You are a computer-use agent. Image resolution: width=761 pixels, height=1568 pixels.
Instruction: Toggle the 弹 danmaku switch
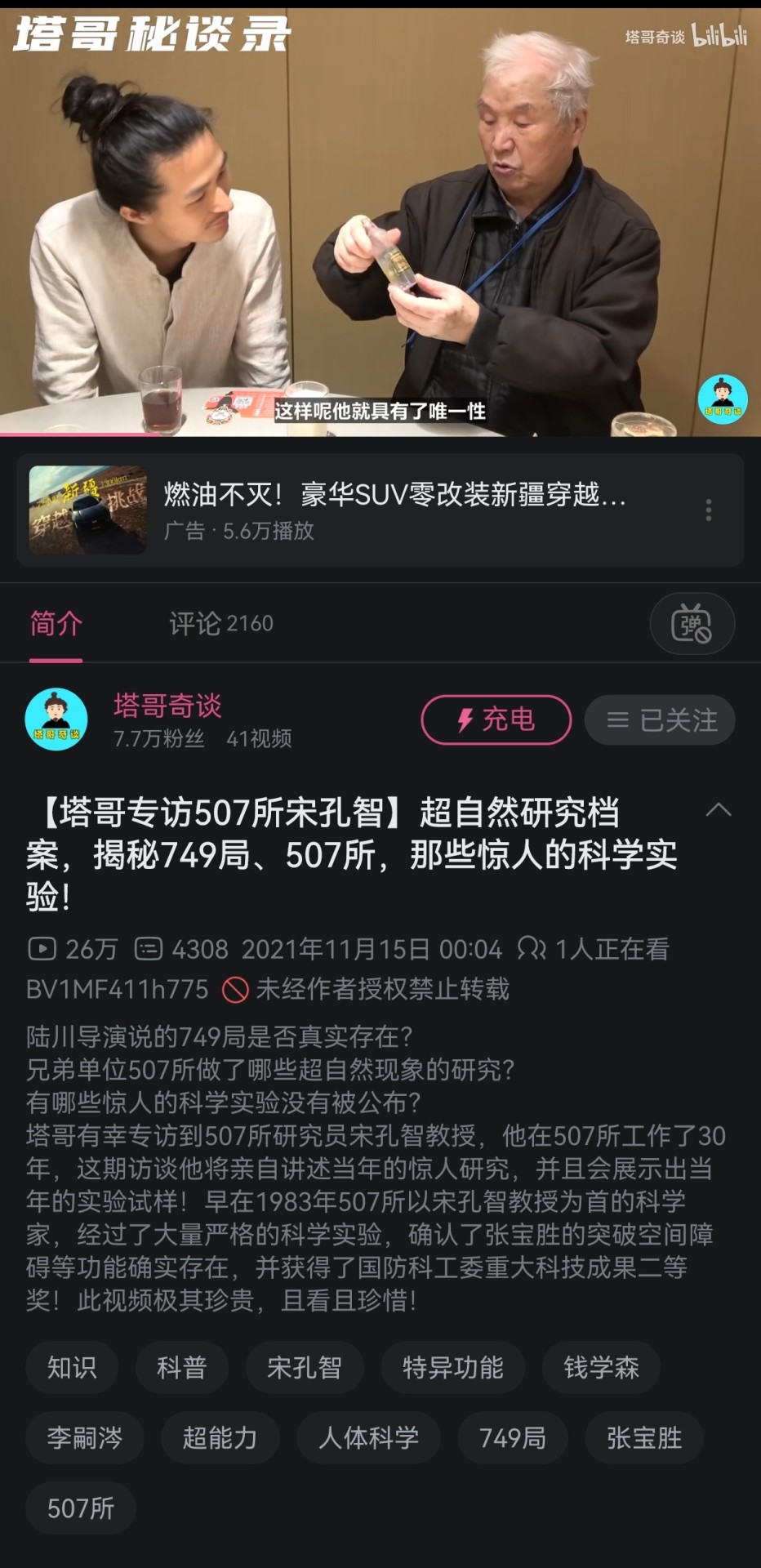[692, 624]
